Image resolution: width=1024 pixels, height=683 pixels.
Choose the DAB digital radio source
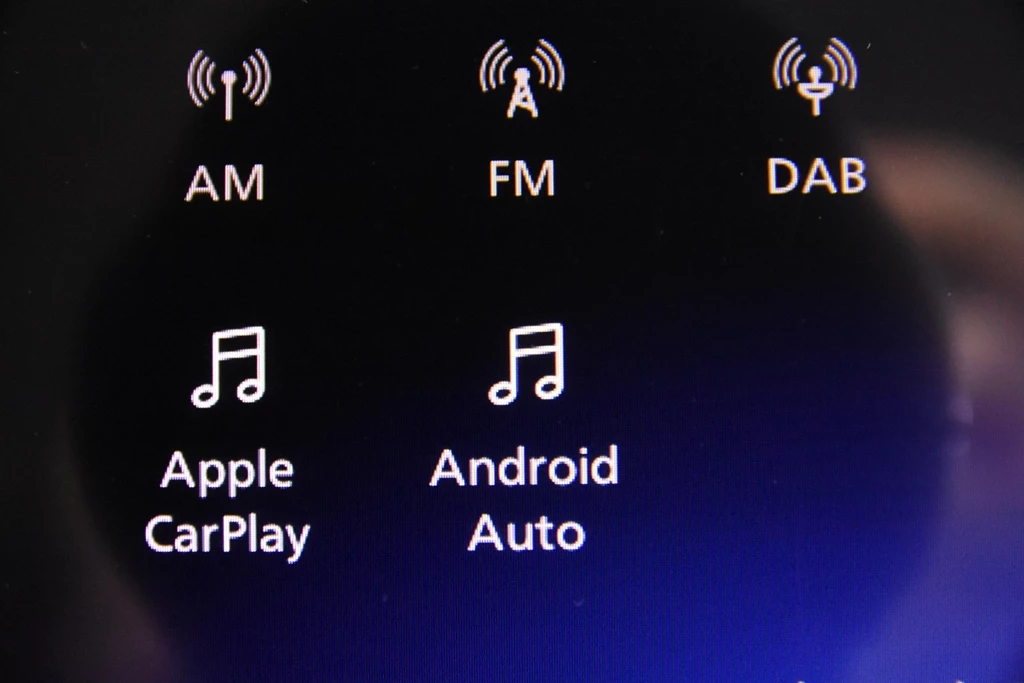815,116
